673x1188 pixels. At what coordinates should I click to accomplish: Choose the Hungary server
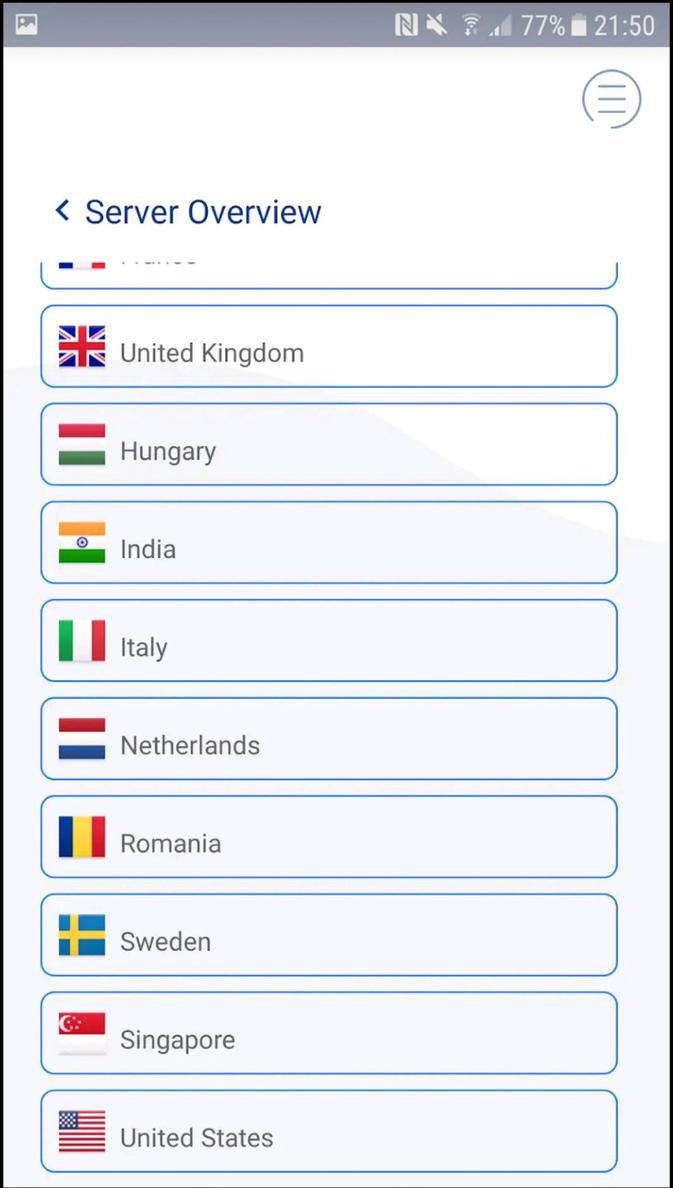click(x=328, y=445)
